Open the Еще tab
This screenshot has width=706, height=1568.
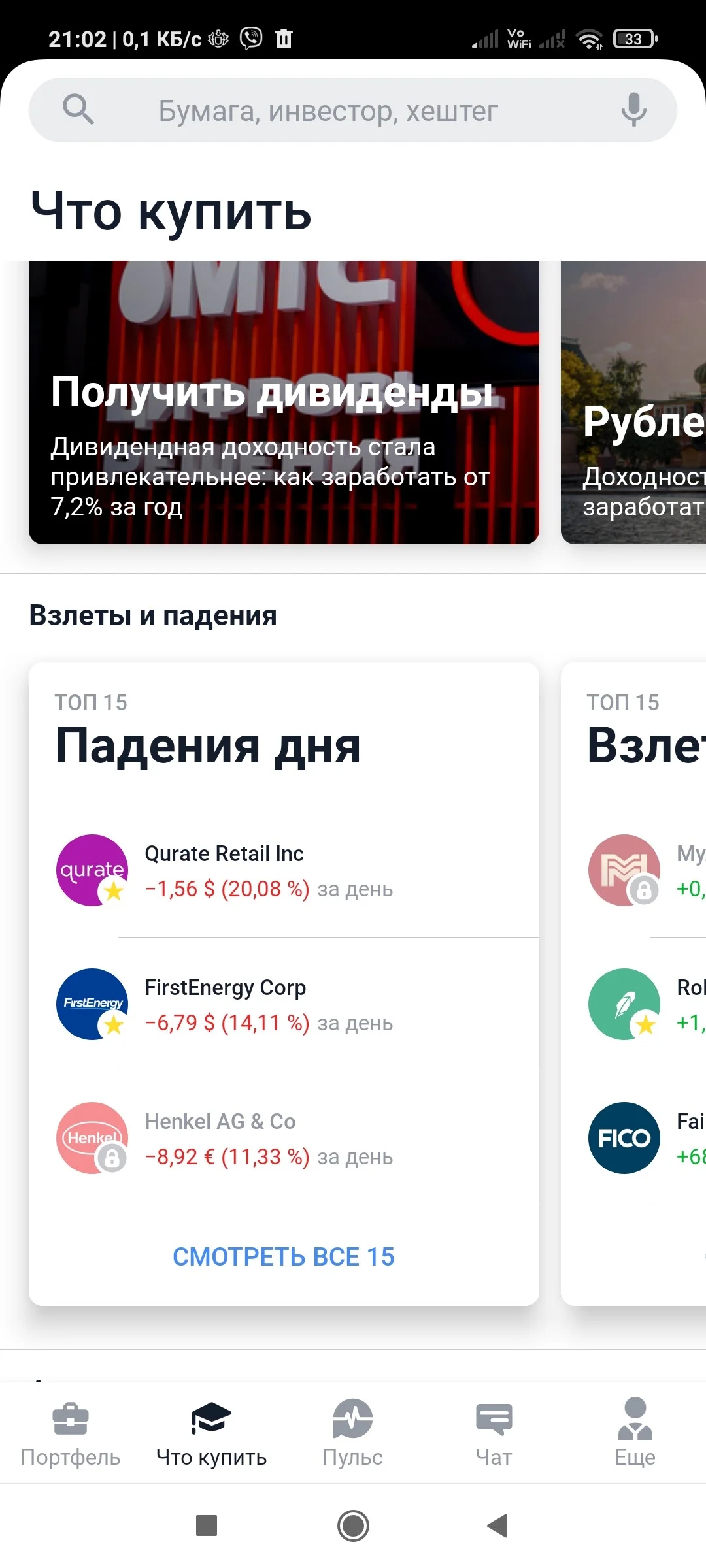click(635, 1432)
